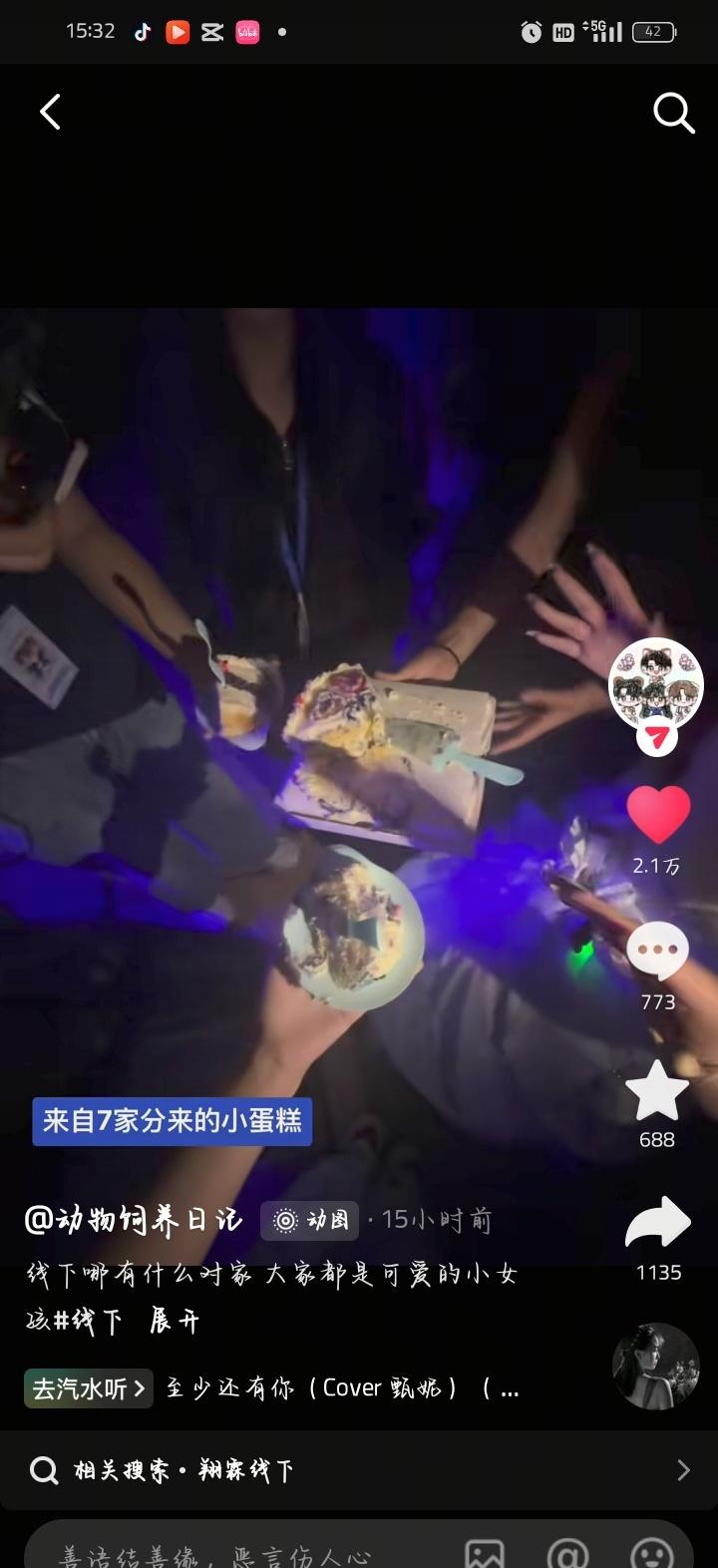Image resolution: width=718 pixels, height=1568 pixels.
Task: Open the creator's avatar profile
Action: coord(656,684)
